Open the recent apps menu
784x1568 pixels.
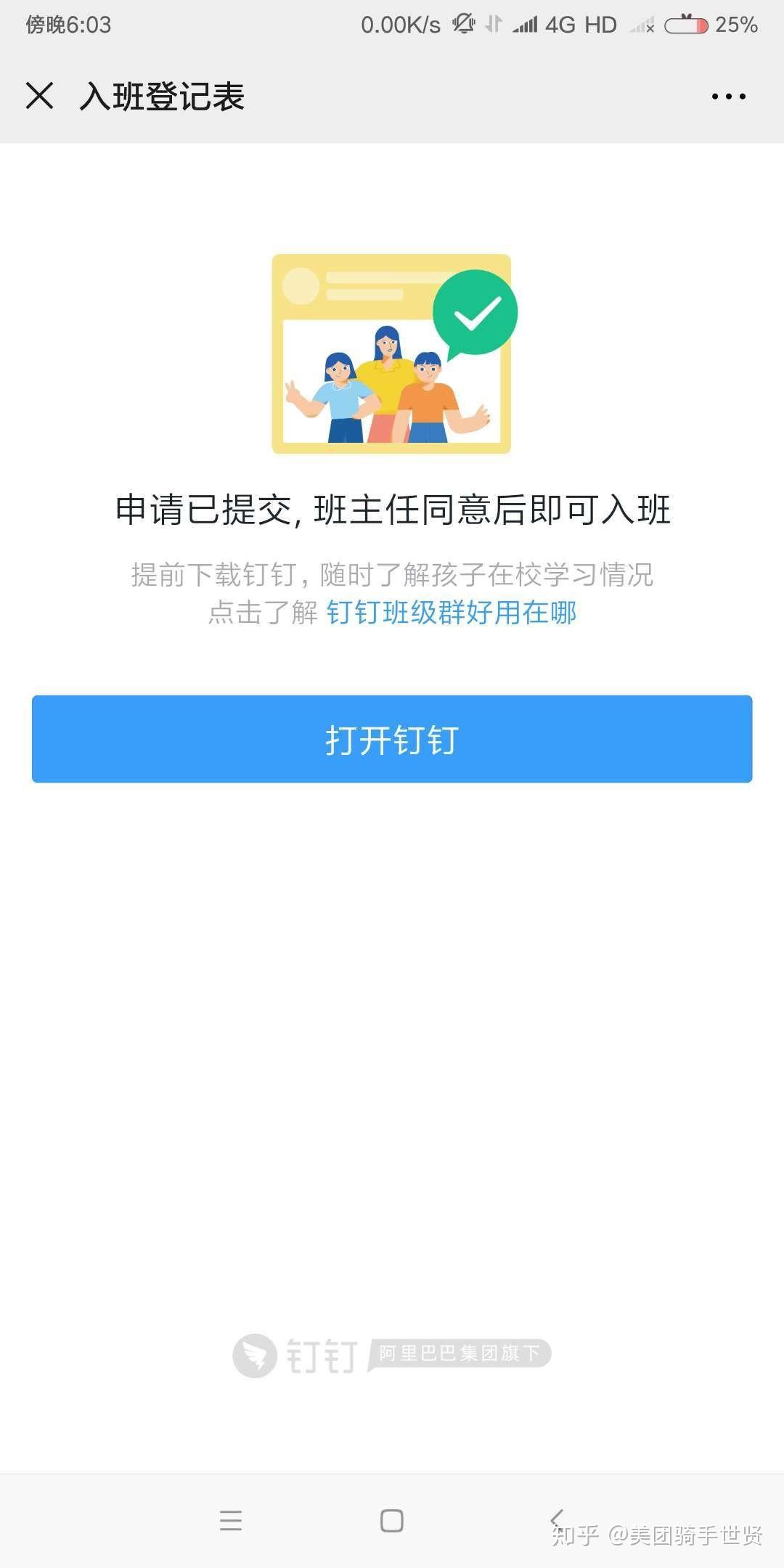(231, 1521)
